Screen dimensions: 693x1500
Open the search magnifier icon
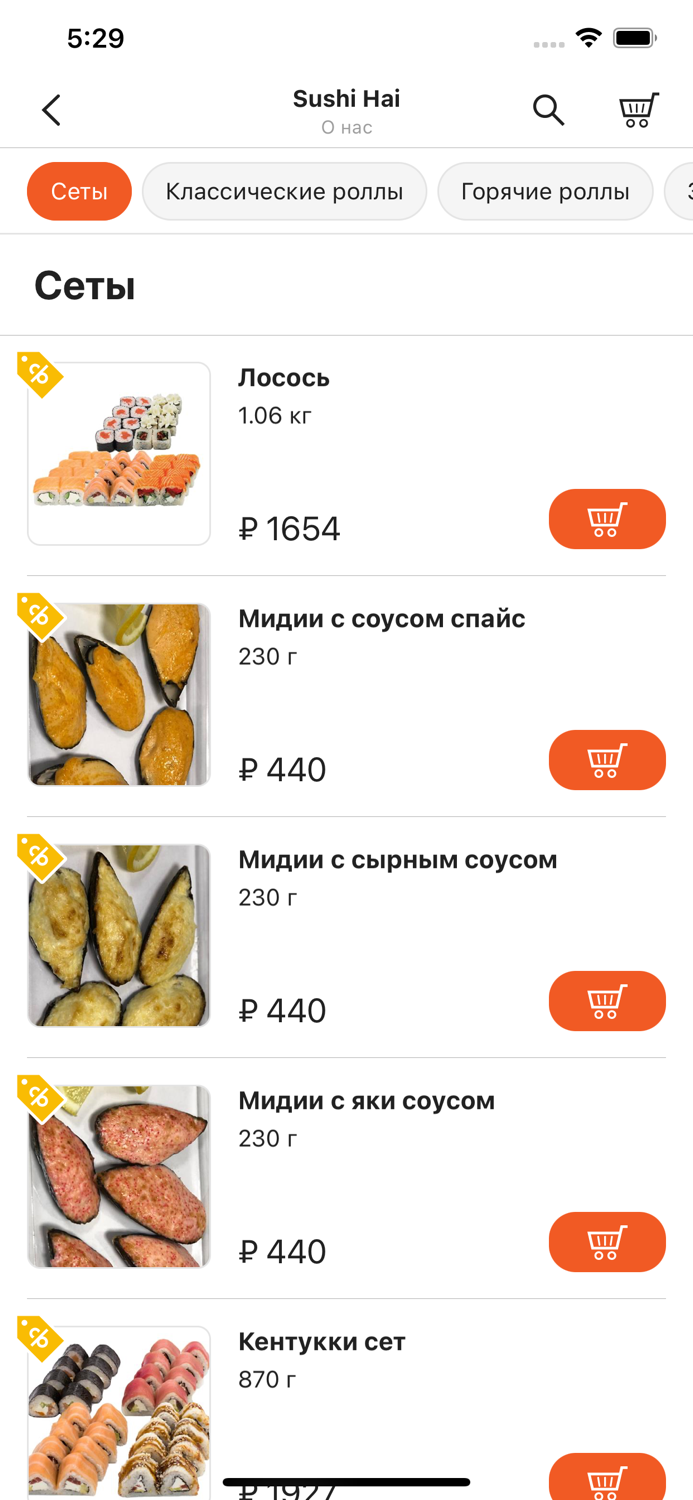coord(548,110)
